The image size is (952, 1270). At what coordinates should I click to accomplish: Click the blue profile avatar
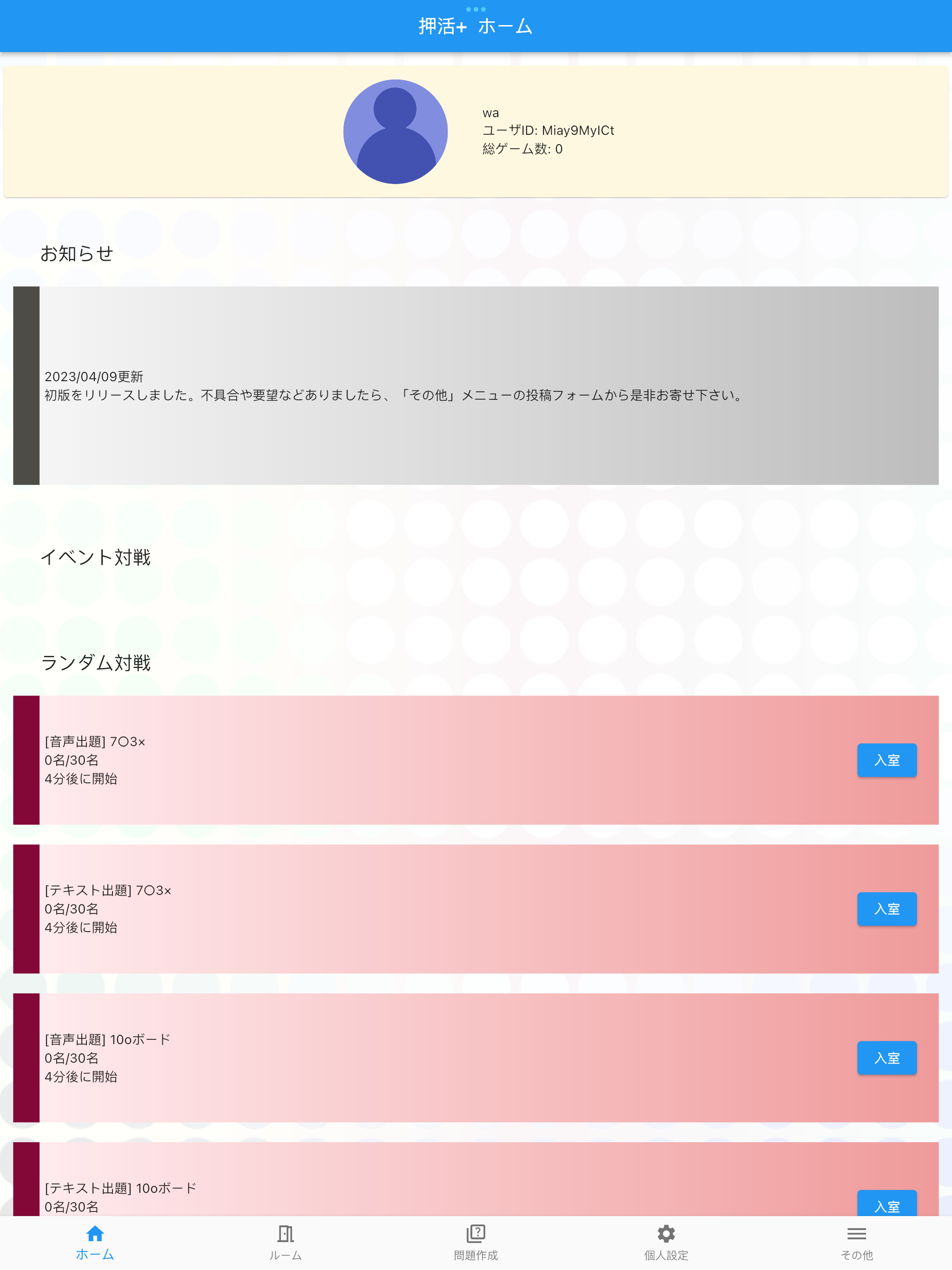pos(396,132)
